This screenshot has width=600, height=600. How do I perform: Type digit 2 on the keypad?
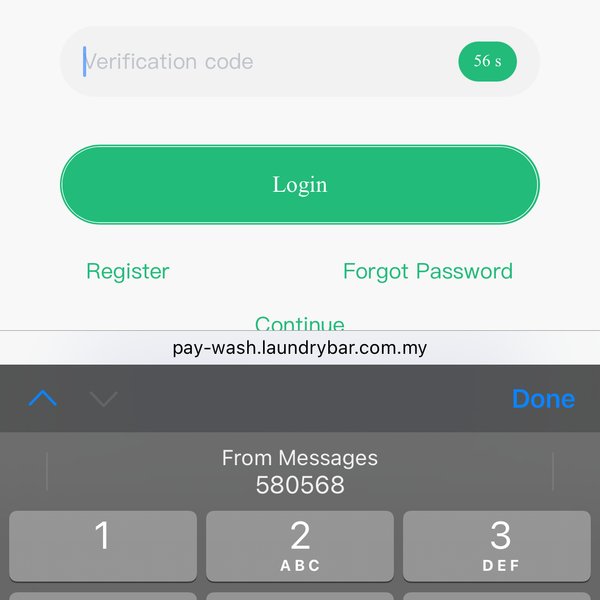tap(300, 545)
